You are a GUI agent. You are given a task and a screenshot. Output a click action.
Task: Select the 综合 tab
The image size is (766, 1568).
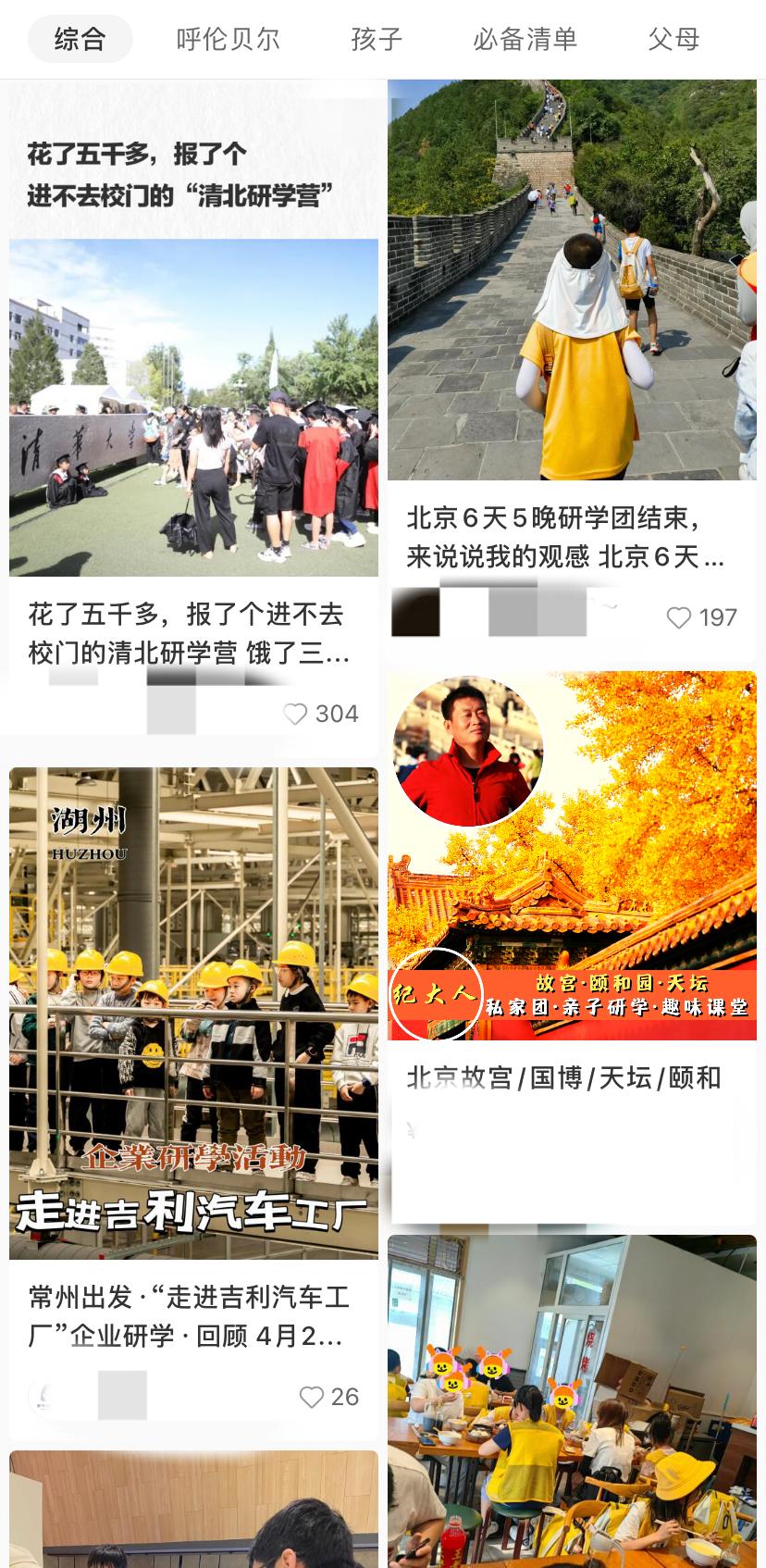click(x=80, y=39)
